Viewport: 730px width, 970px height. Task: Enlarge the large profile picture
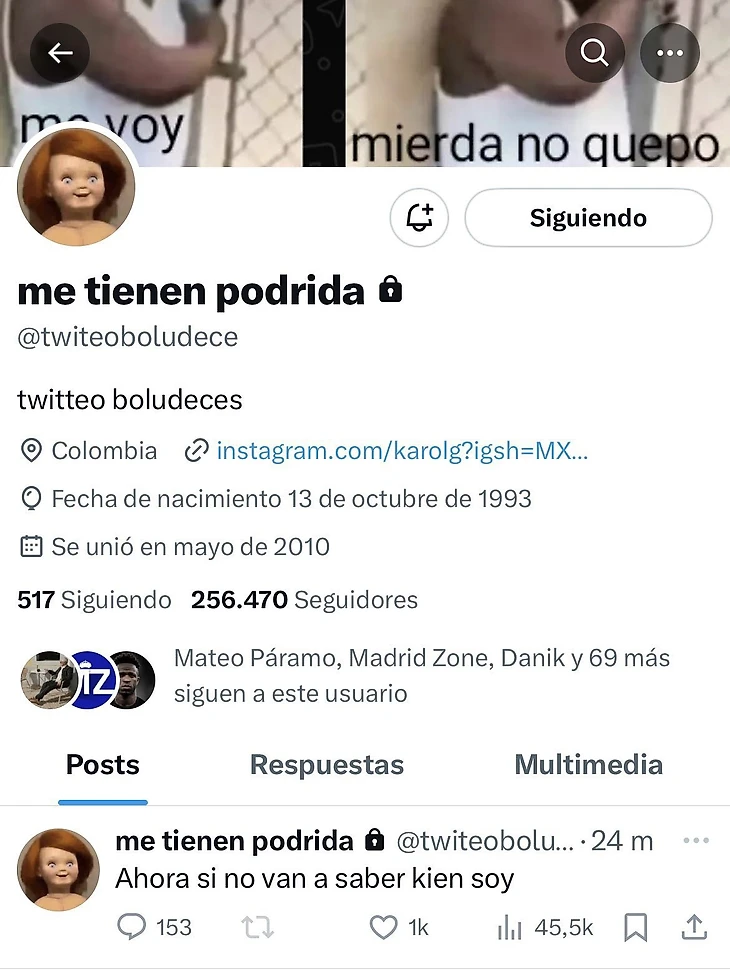coord(77,188)
